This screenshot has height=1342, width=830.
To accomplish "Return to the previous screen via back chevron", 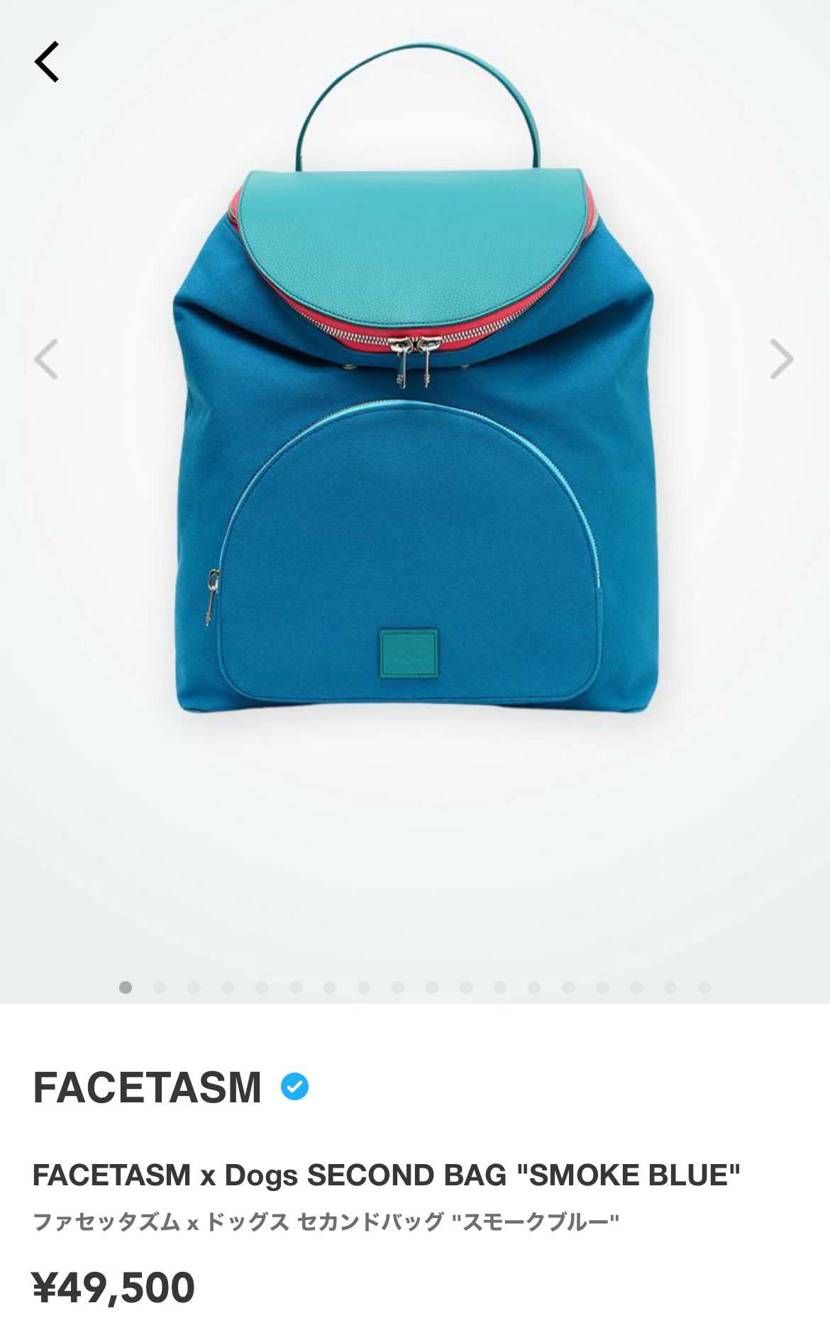I will 47,62.
